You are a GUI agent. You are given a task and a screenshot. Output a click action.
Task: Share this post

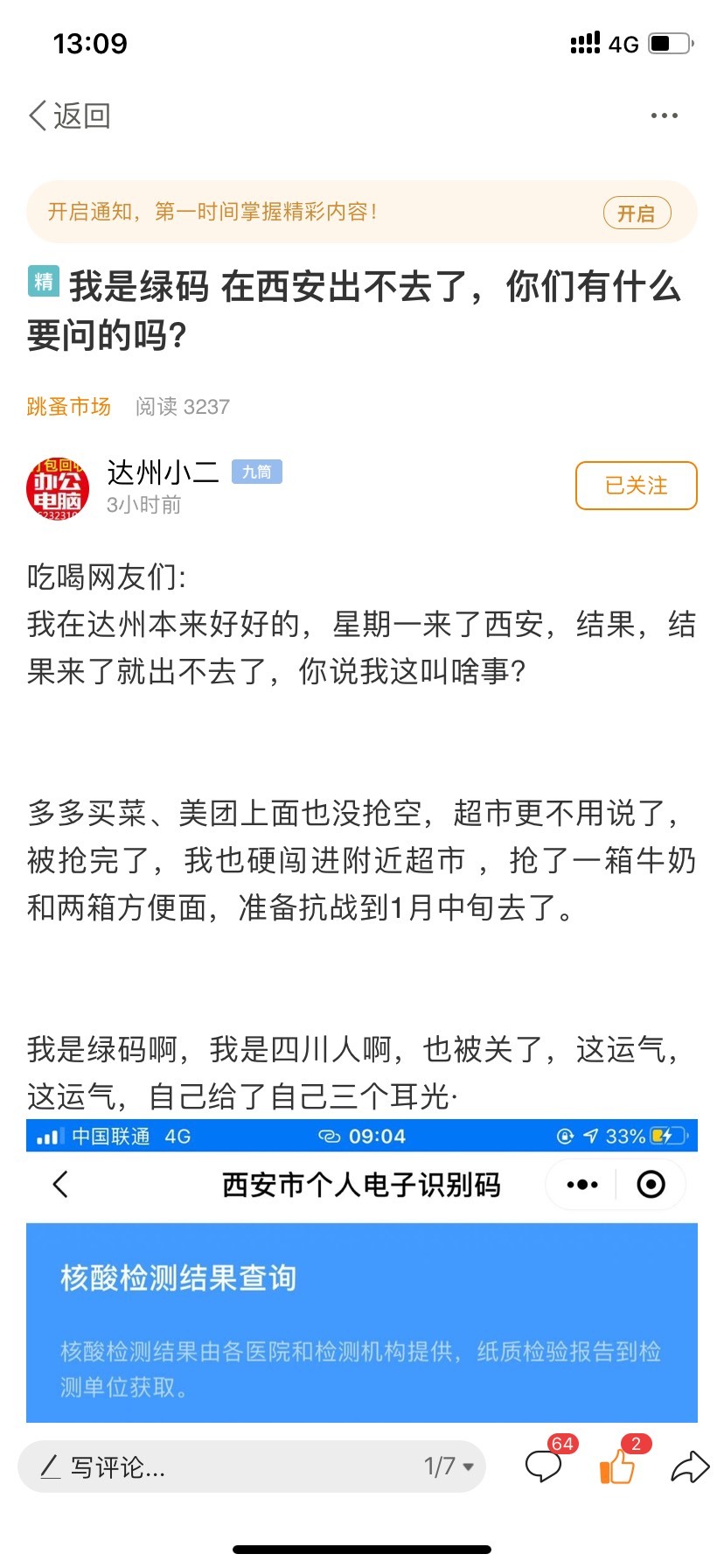[x=689, y=1466]
